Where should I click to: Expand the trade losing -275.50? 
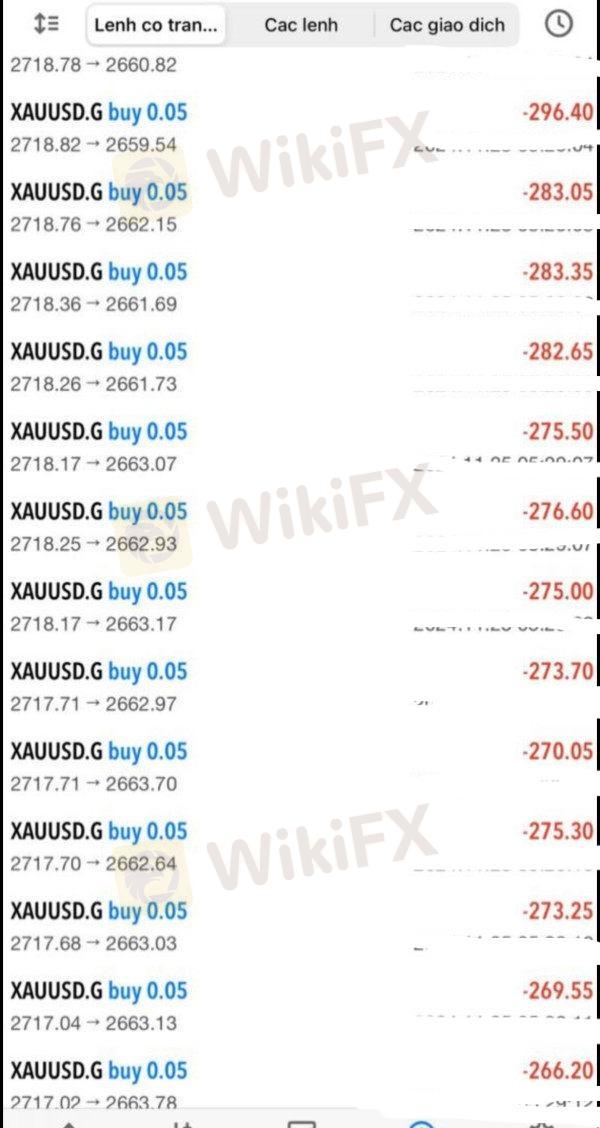coord(300,447)
